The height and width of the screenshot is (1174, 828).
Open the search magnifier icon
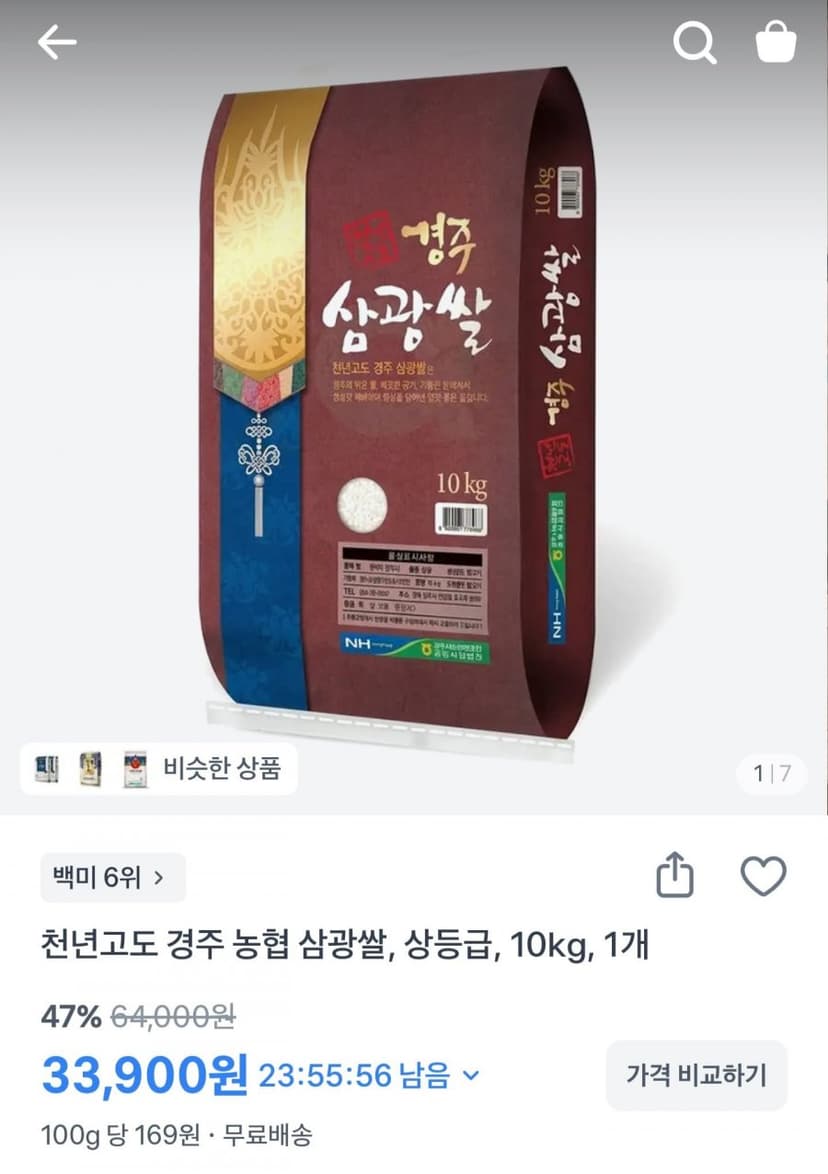click(695, 43)
